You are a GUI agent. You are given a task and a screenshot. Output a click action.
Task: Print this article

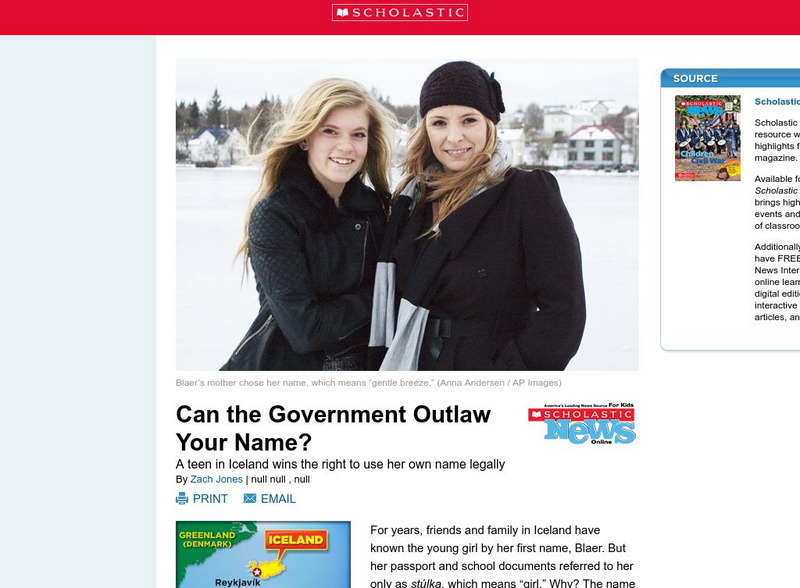coord(202,499)
